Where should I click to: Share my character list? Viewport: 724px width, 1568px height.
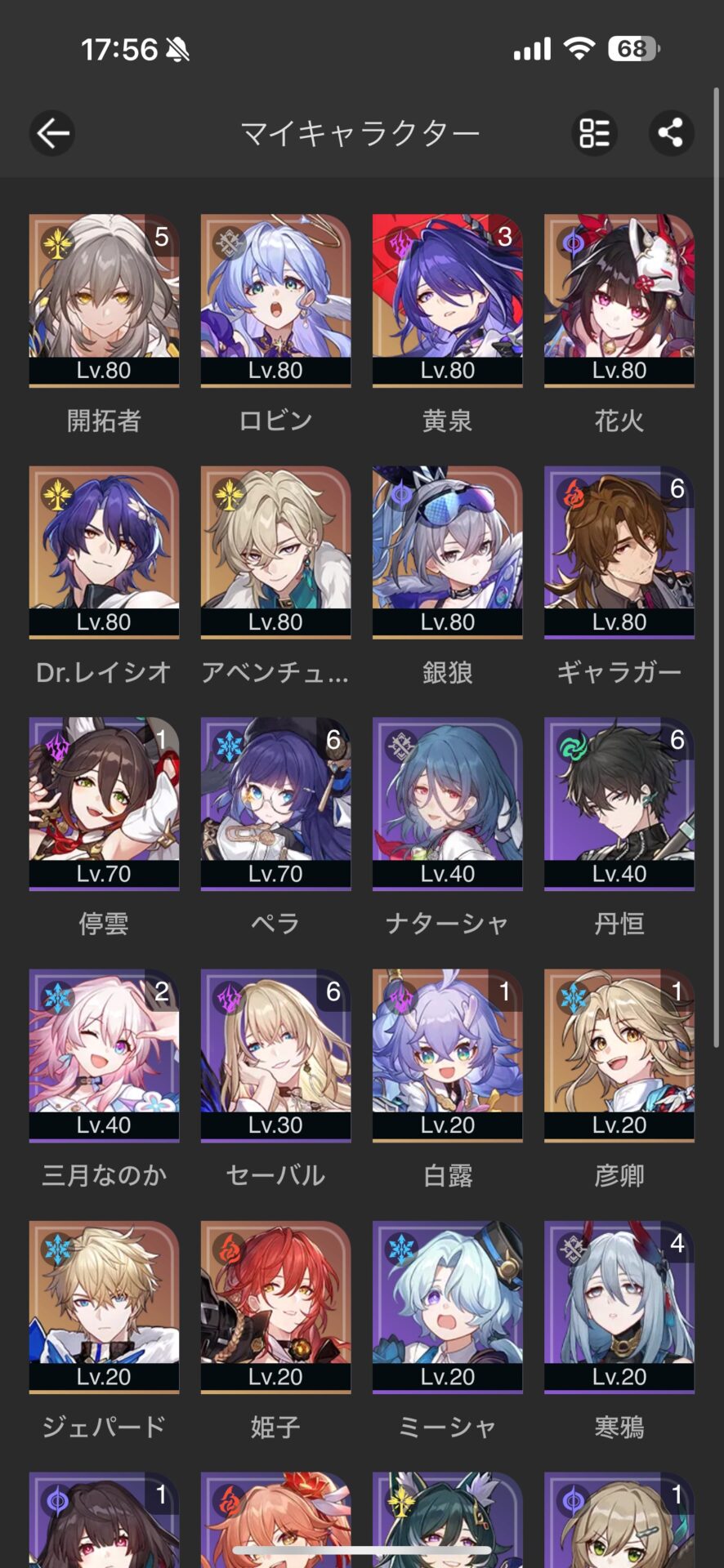671,133
